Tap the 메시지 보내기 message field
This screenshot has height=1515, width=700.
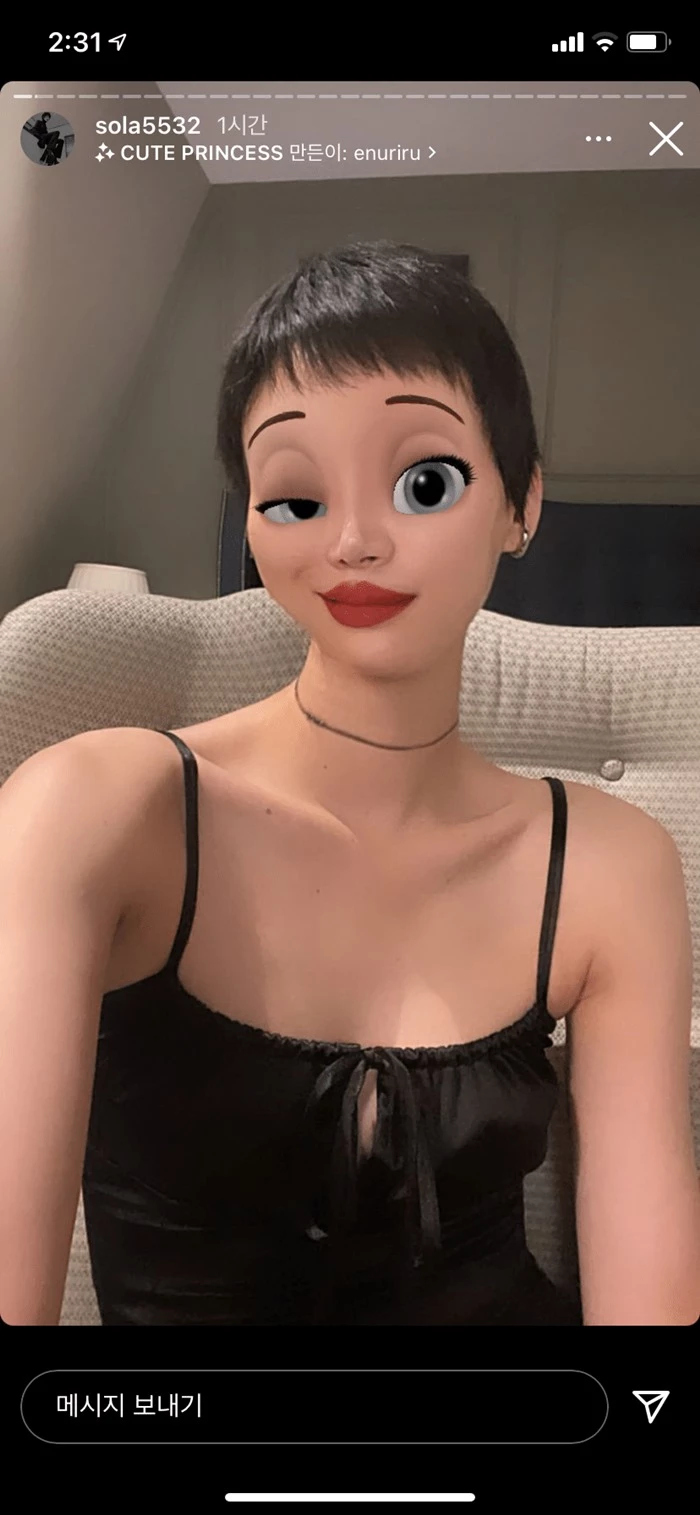pos(313,1406)
